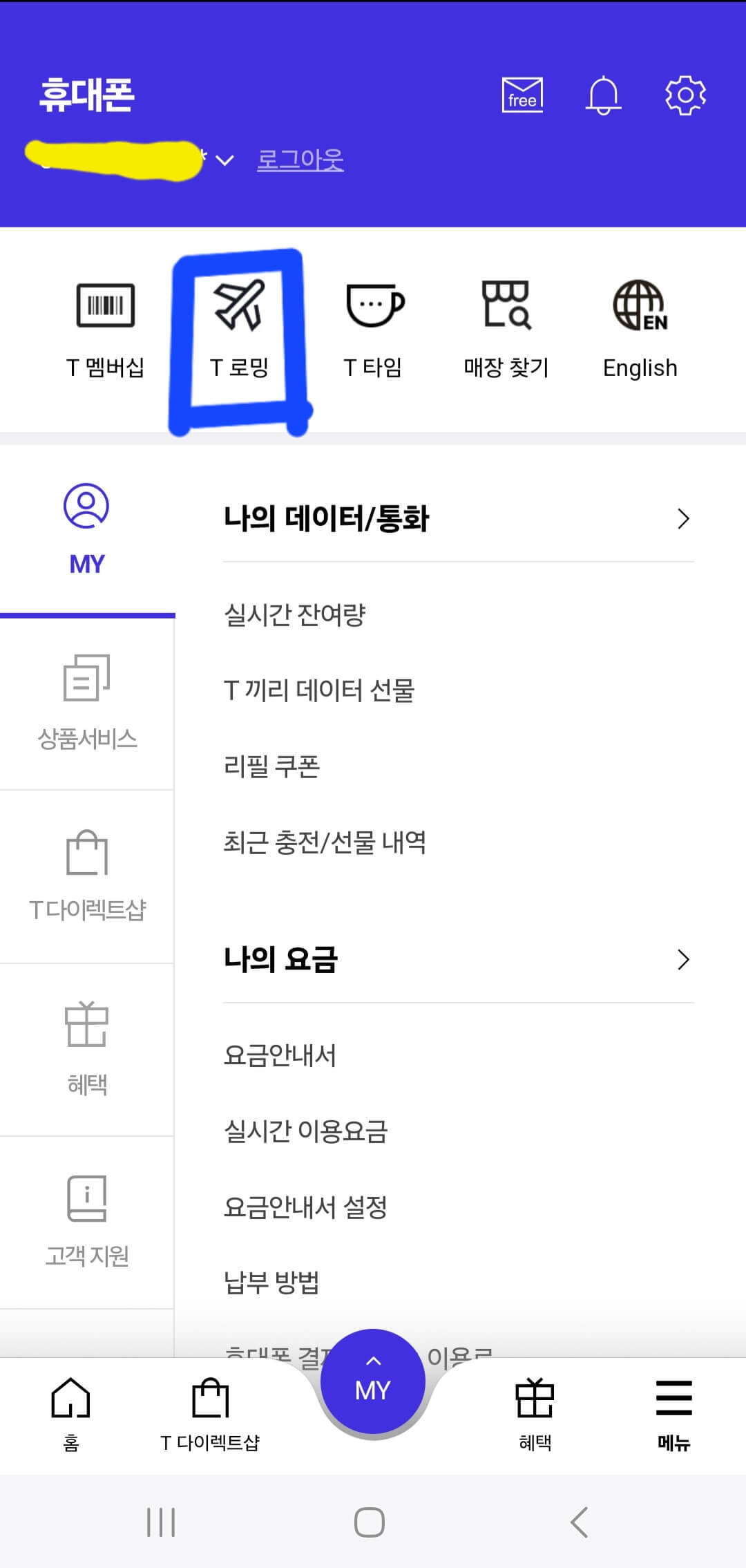Expand the username dropdown chevron

[x=222, y=160]
